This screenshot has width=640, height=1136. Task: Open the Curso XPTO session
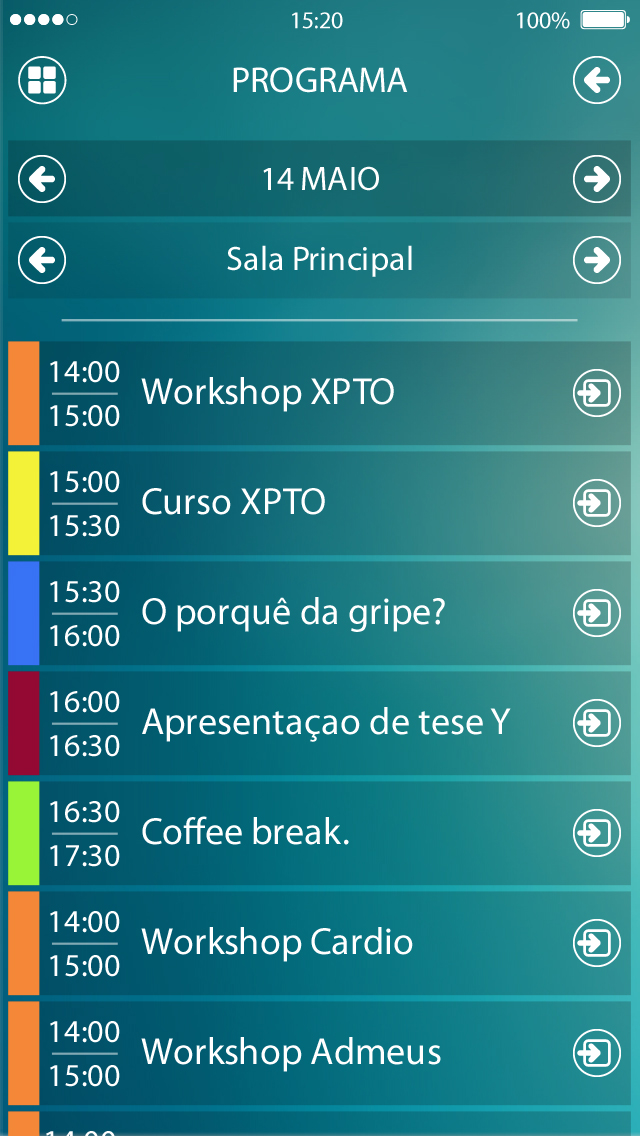(596, 503)
